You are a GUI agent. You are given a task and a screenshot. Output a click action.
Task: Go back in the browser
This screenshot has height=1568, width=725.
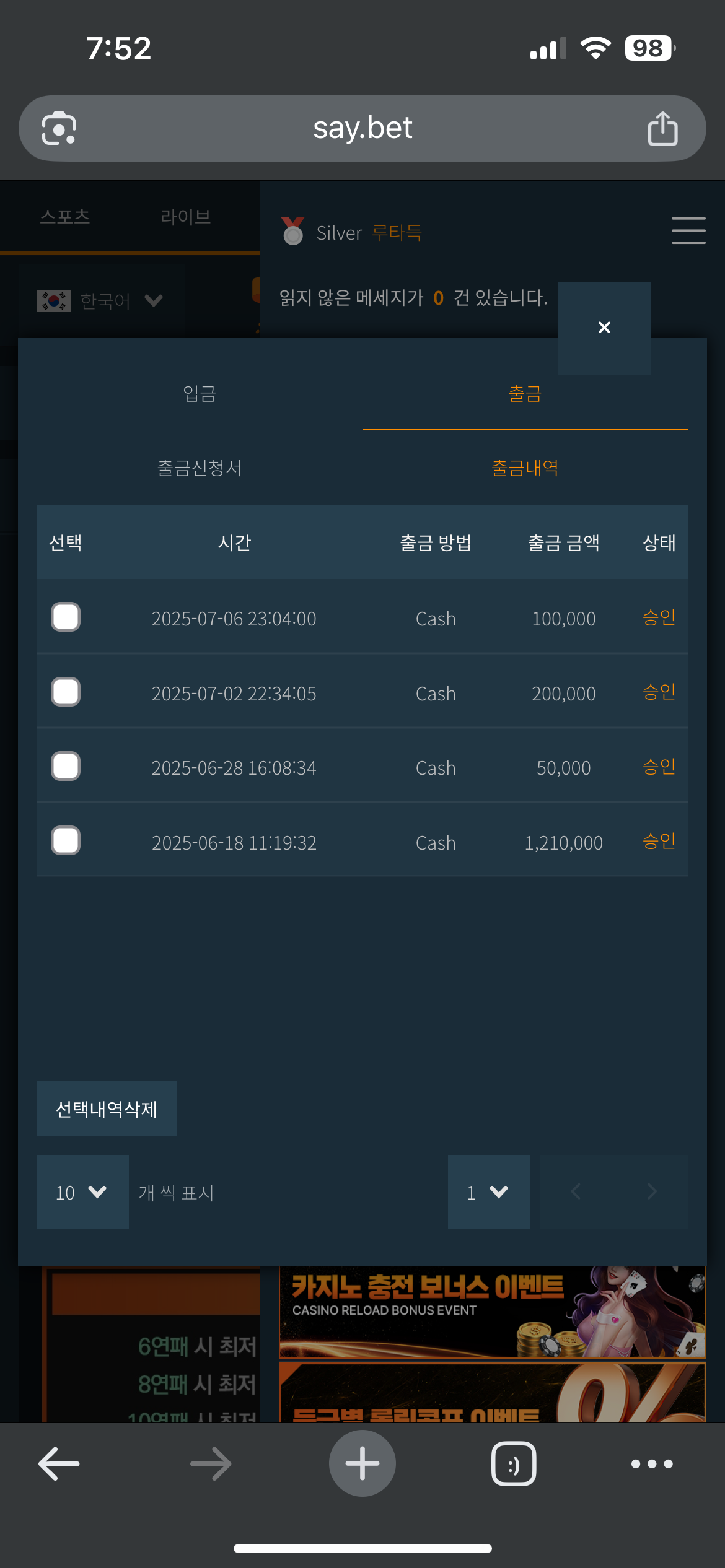coord(59,1464)
